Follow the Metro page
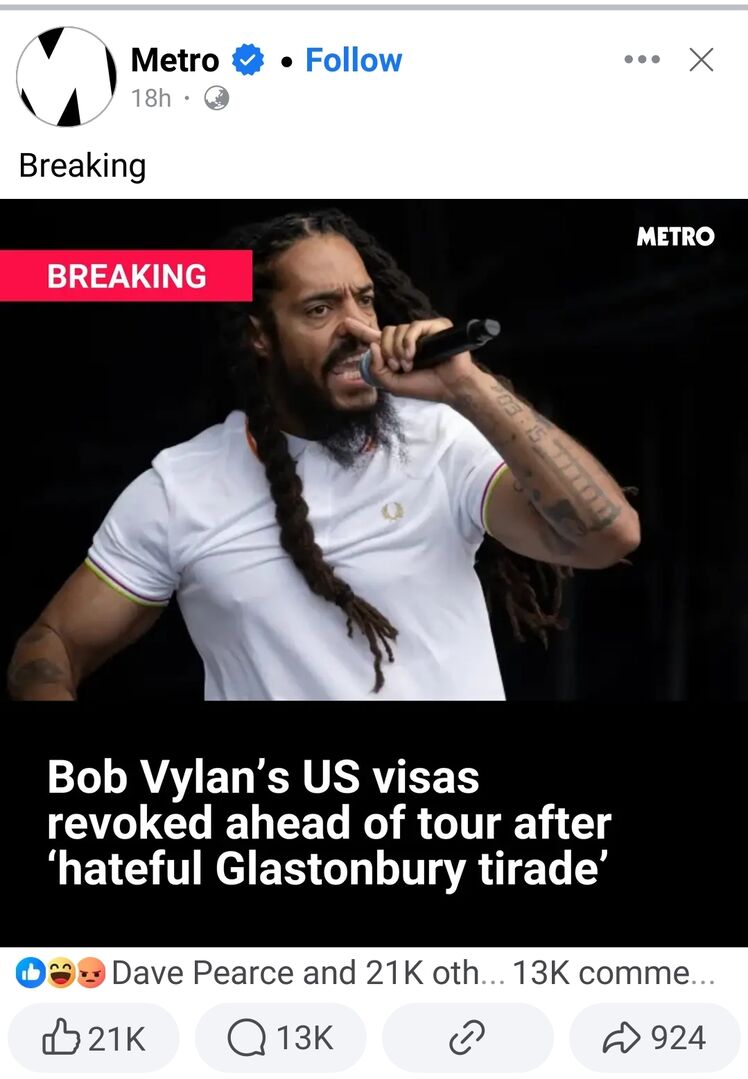Viewport: 748px width, 1079px height. click(x=353, y=60)
